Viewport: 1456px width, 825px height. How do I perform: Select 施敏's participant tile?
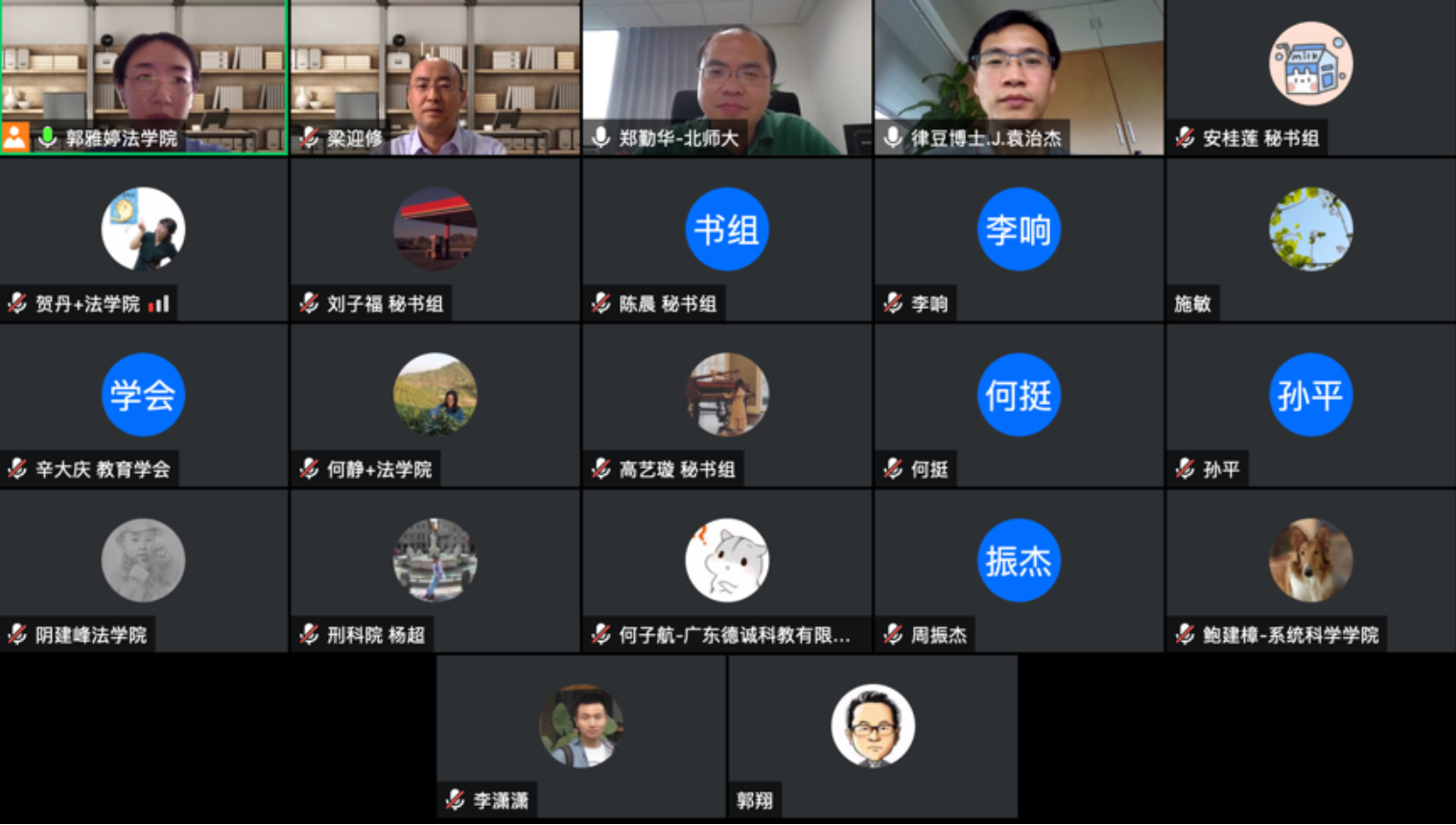point(1310,240)
